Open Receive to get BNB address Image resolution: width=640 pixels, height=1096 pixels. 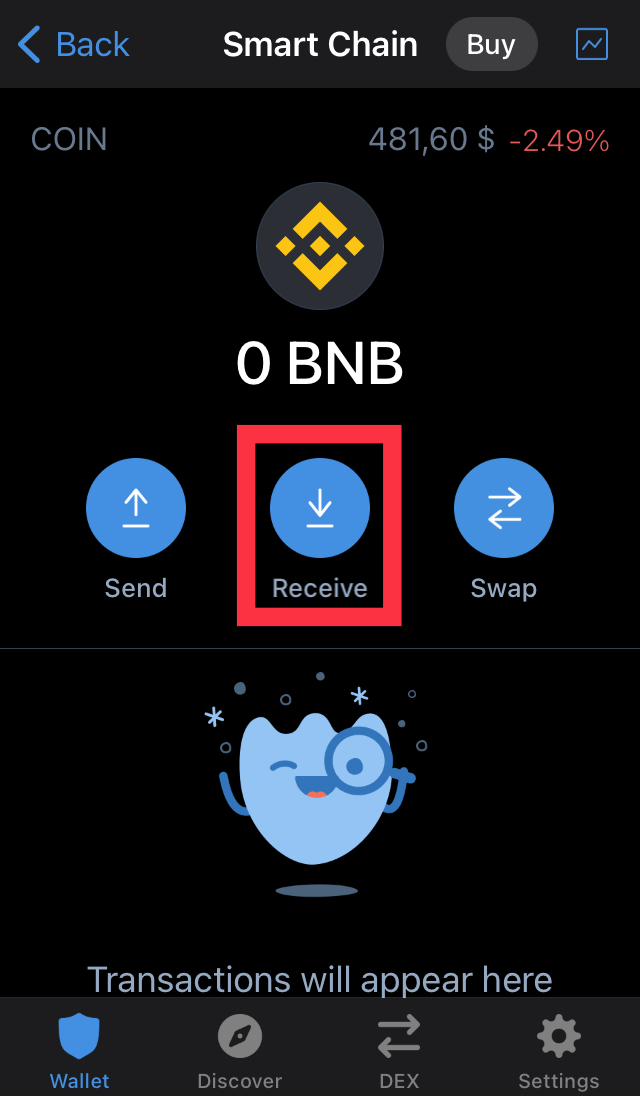coord(320,510)
